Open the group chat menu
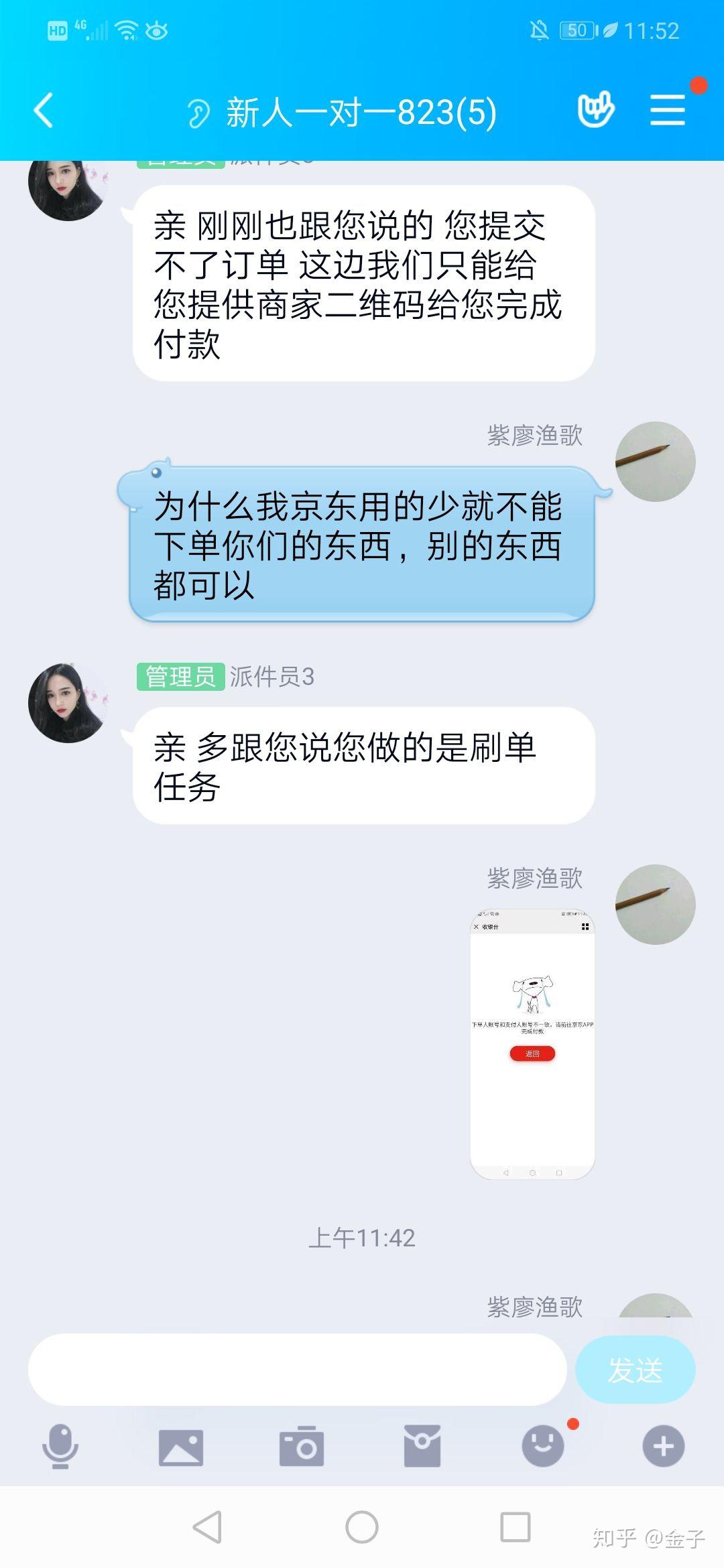This screenshot has height=1568, width=724. (x=668, y=111)
